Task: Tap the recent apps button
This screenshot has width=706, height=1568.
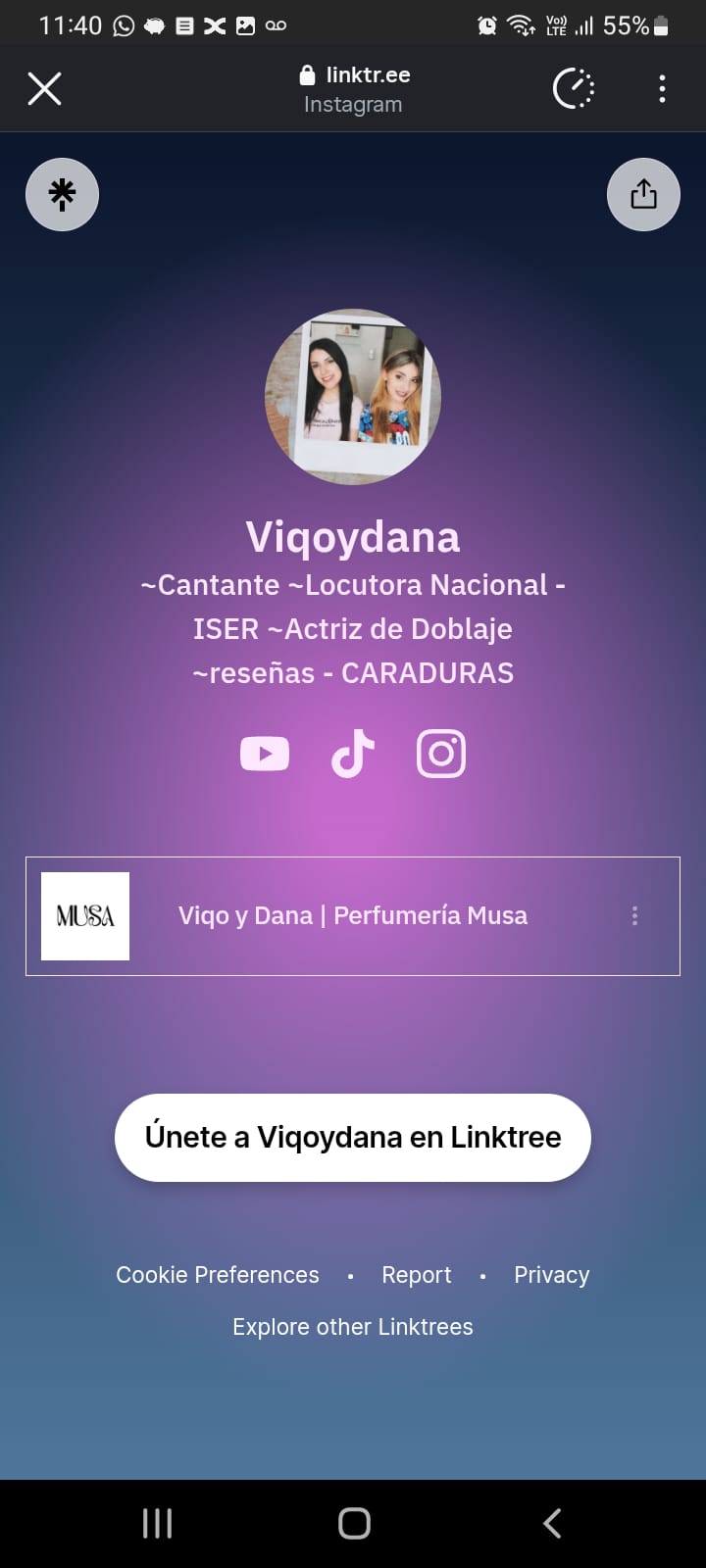Action: point(156,1522)
